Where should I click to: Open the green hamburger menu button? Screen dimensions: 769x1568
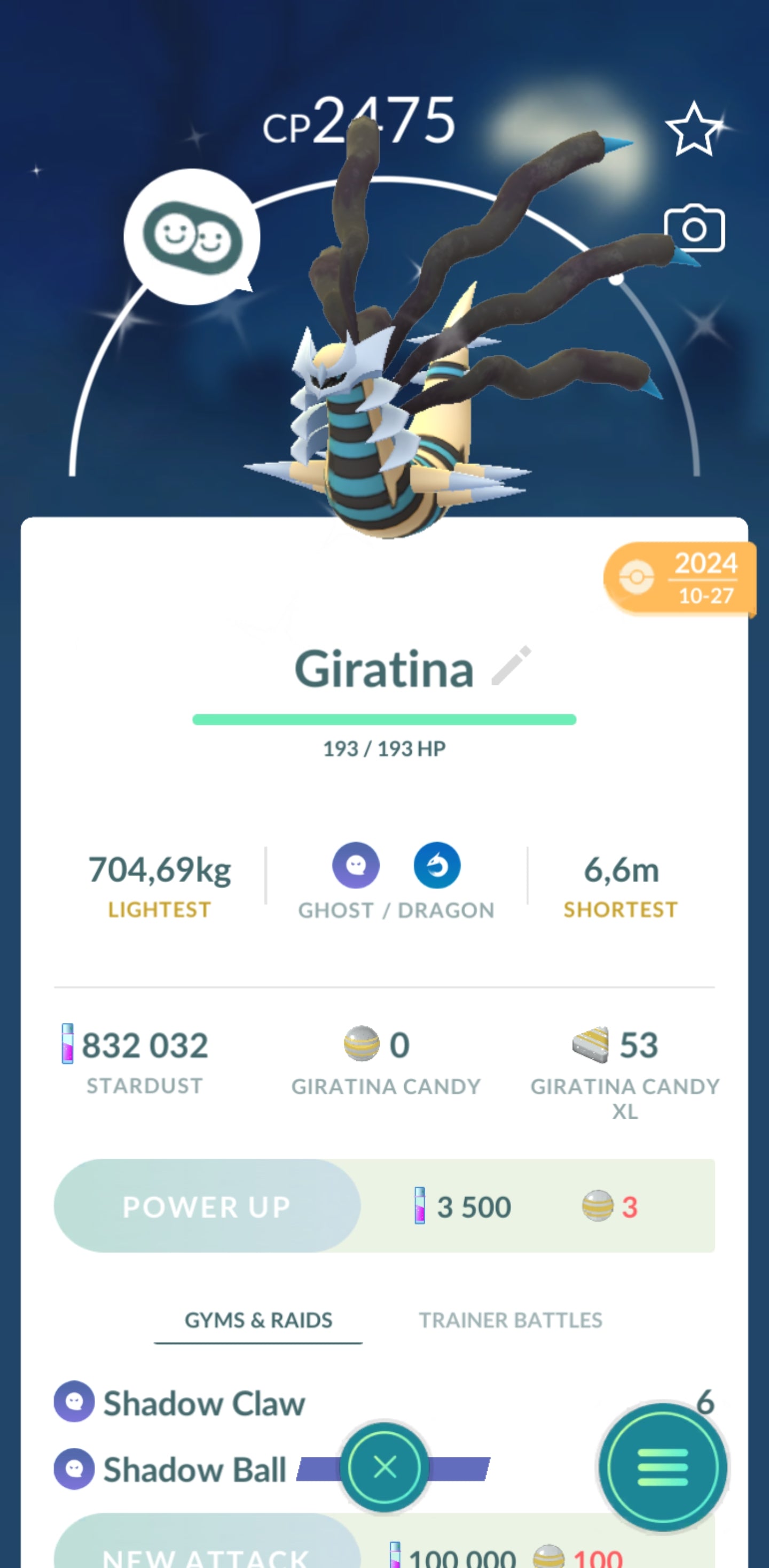(x=663, y=1467)
